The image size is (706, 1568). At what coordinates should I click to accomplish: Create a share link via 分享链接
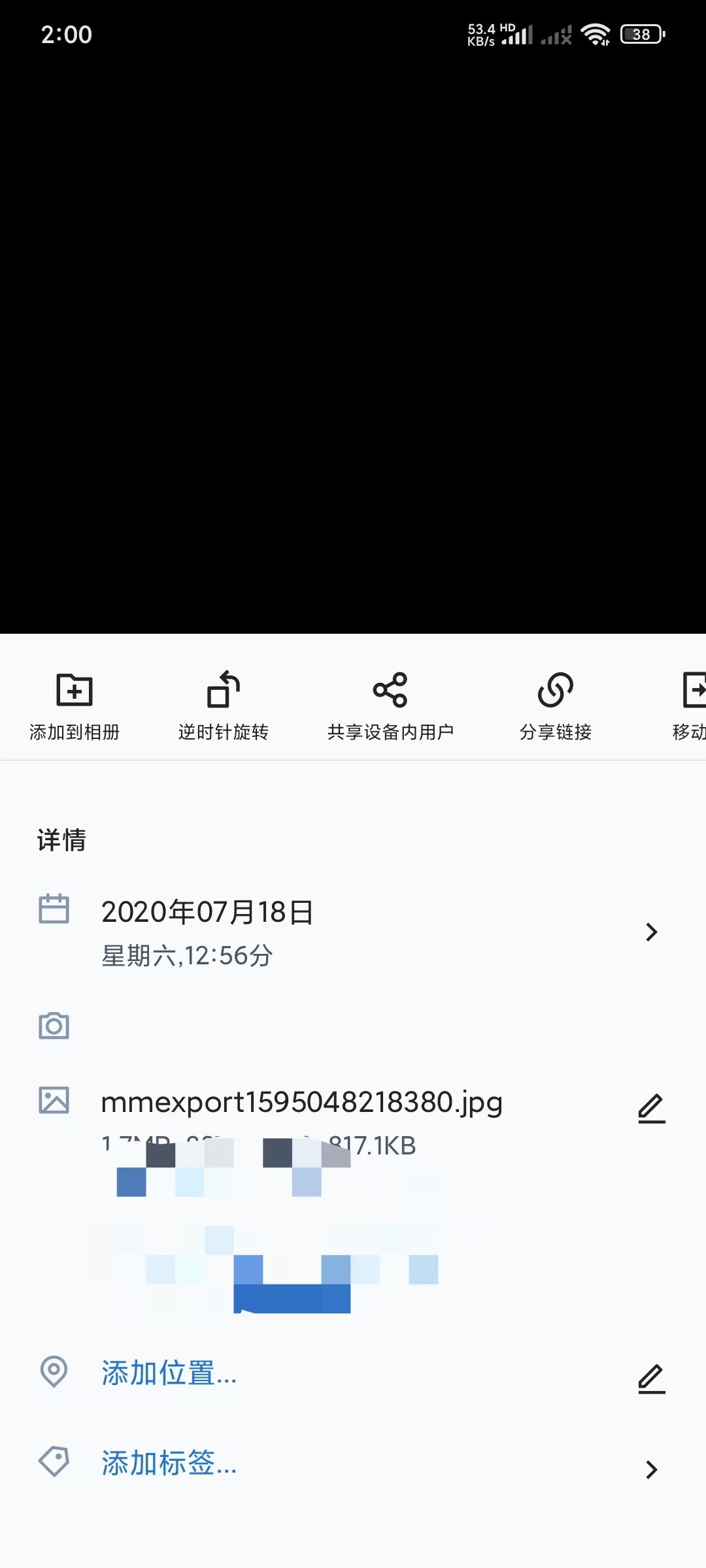tap(556, 706)
